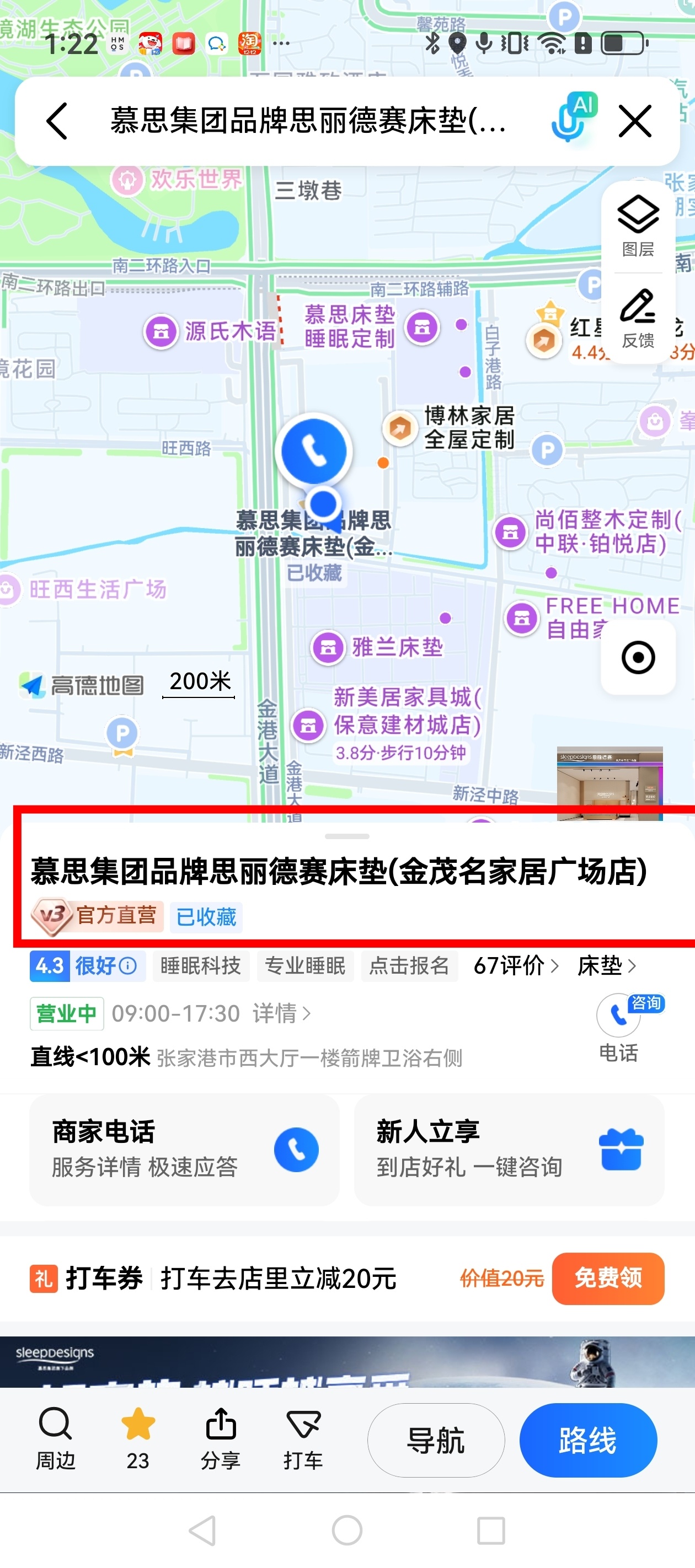Screen dimensions: 695x1568
Task: Clear the search with the X icon
Action: [x=635, y=121]
